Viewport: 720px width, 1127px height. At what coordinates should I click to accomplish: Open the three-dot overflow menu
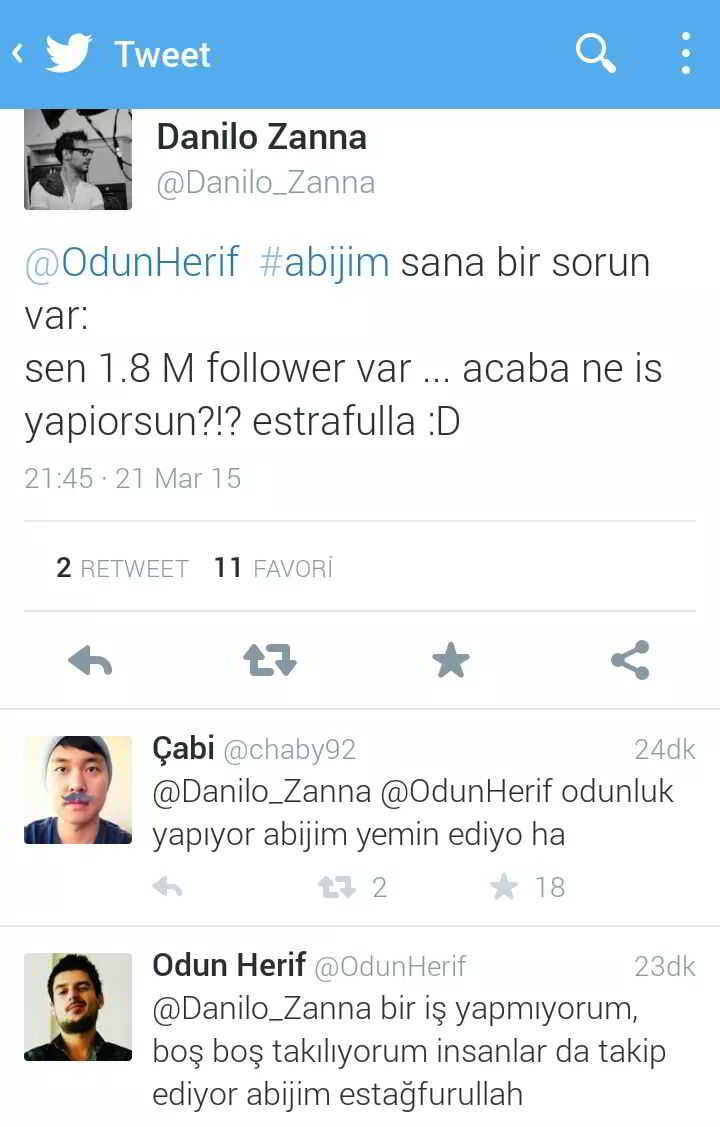click(685, 53)
